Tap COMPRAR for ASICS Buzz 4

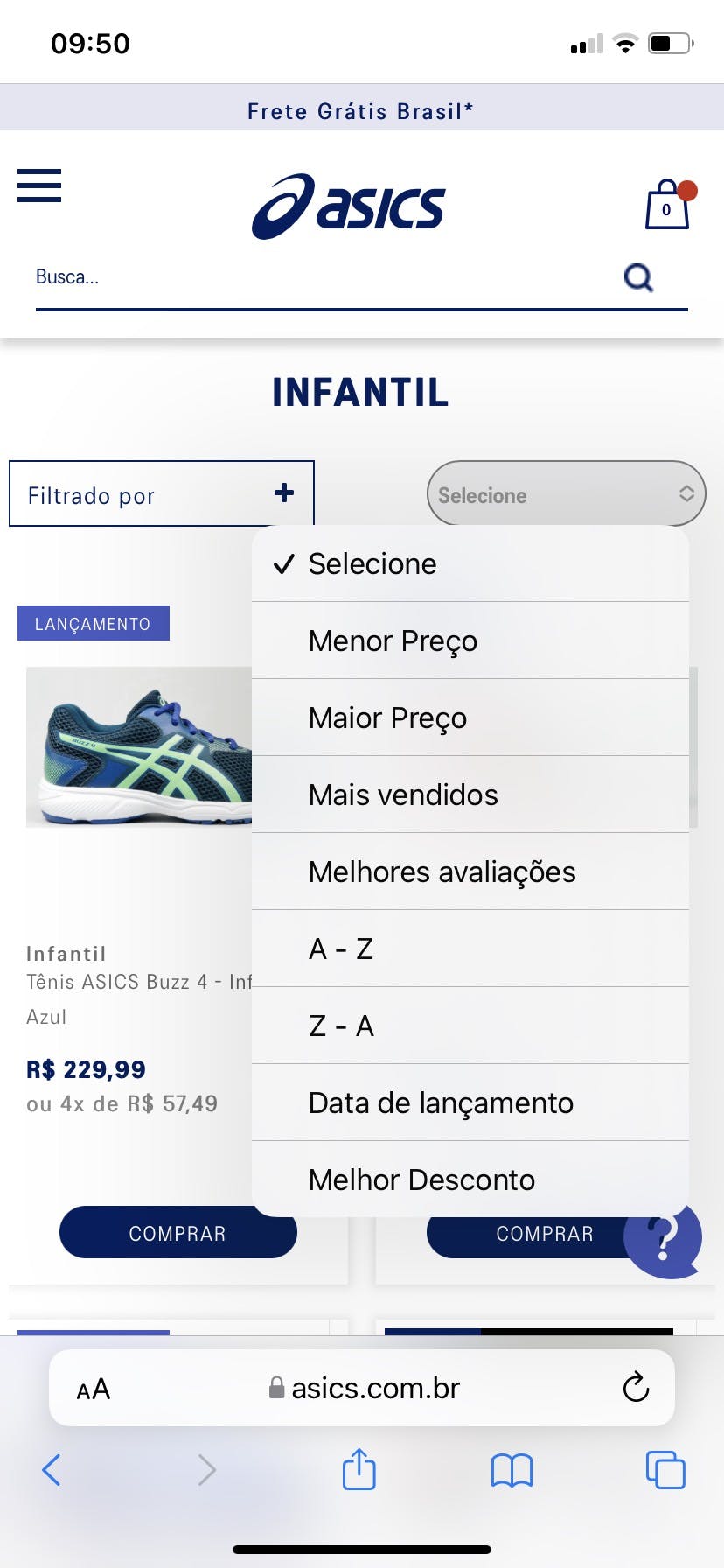tap(178, 1233)
